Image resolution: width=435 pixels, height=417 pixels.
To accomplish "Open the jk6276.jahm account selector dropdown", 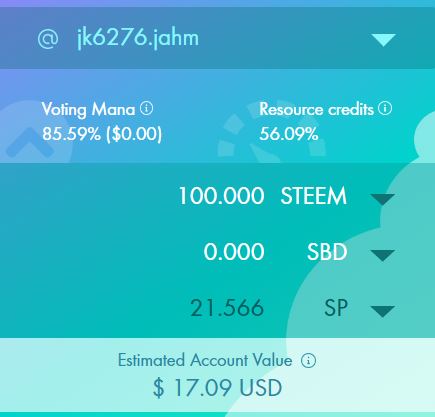I will tap(383, 40).
